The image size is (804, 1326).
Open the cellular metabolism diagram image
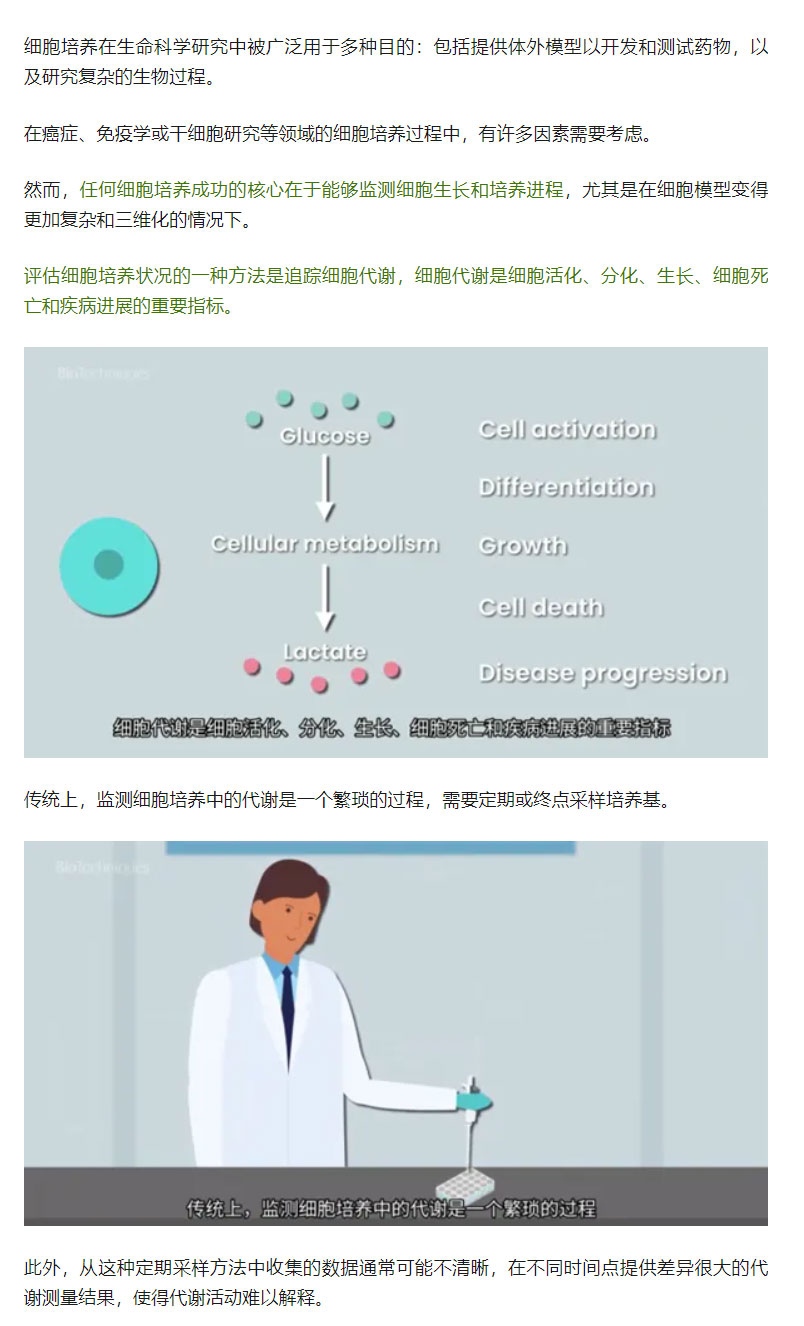coord(396,551)
